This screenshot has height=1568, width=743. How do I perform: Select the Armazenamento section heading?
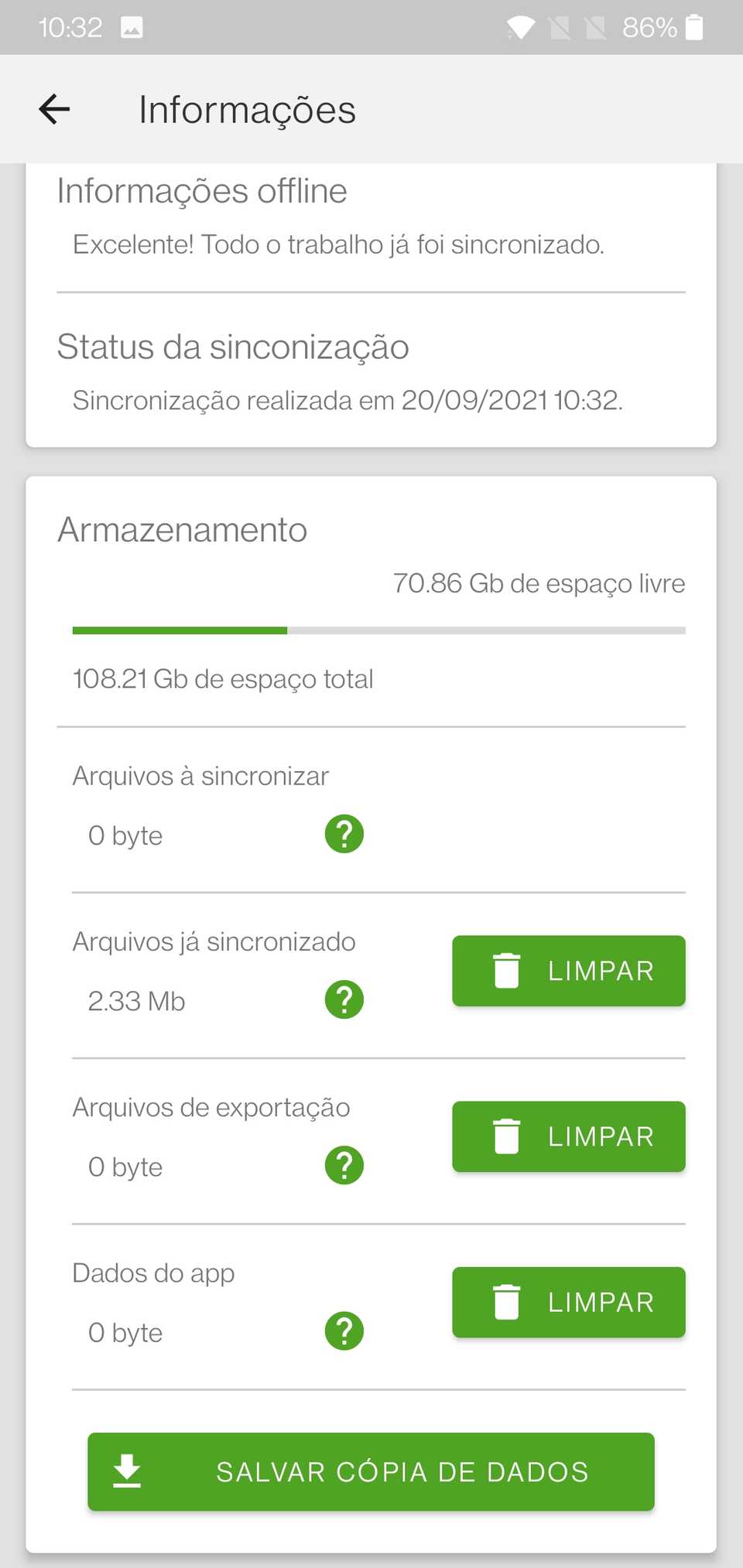(182, 529)
